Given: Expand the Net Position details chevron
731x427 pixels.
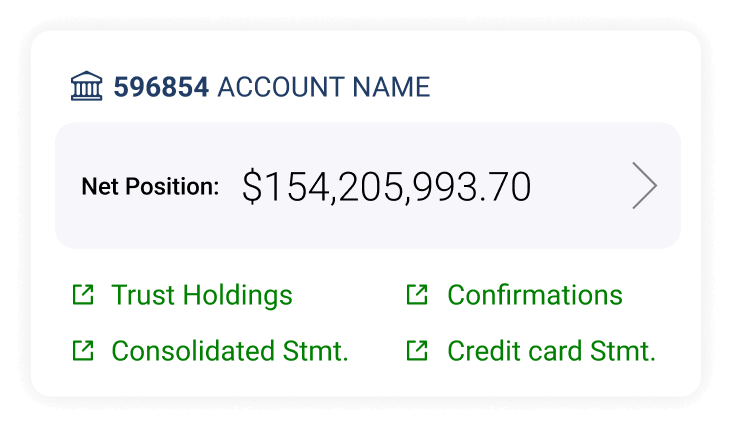Looking at the screenshot, I should (x=644, y=186).
